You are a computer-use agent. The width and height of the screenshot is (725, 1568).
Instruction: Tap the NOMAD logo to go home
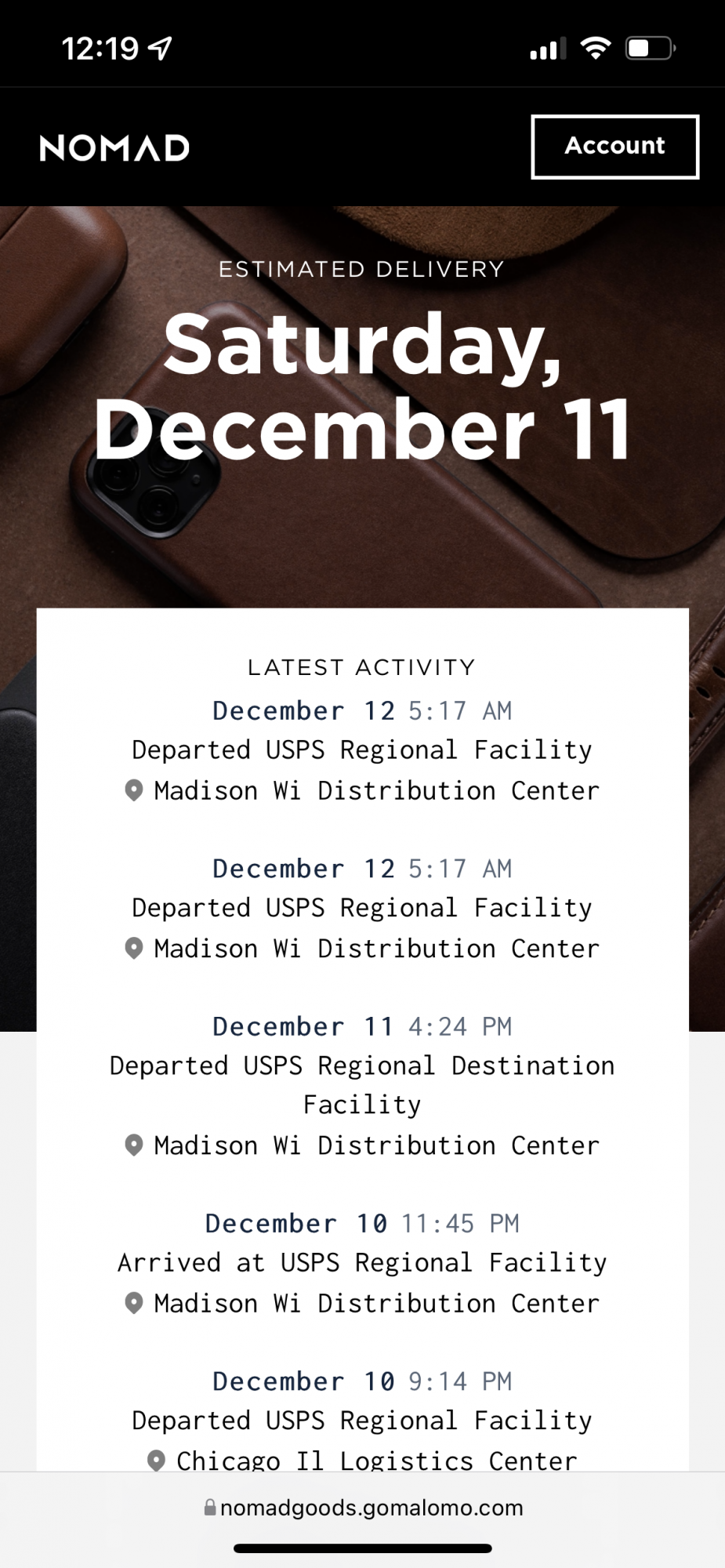[114, 147]
